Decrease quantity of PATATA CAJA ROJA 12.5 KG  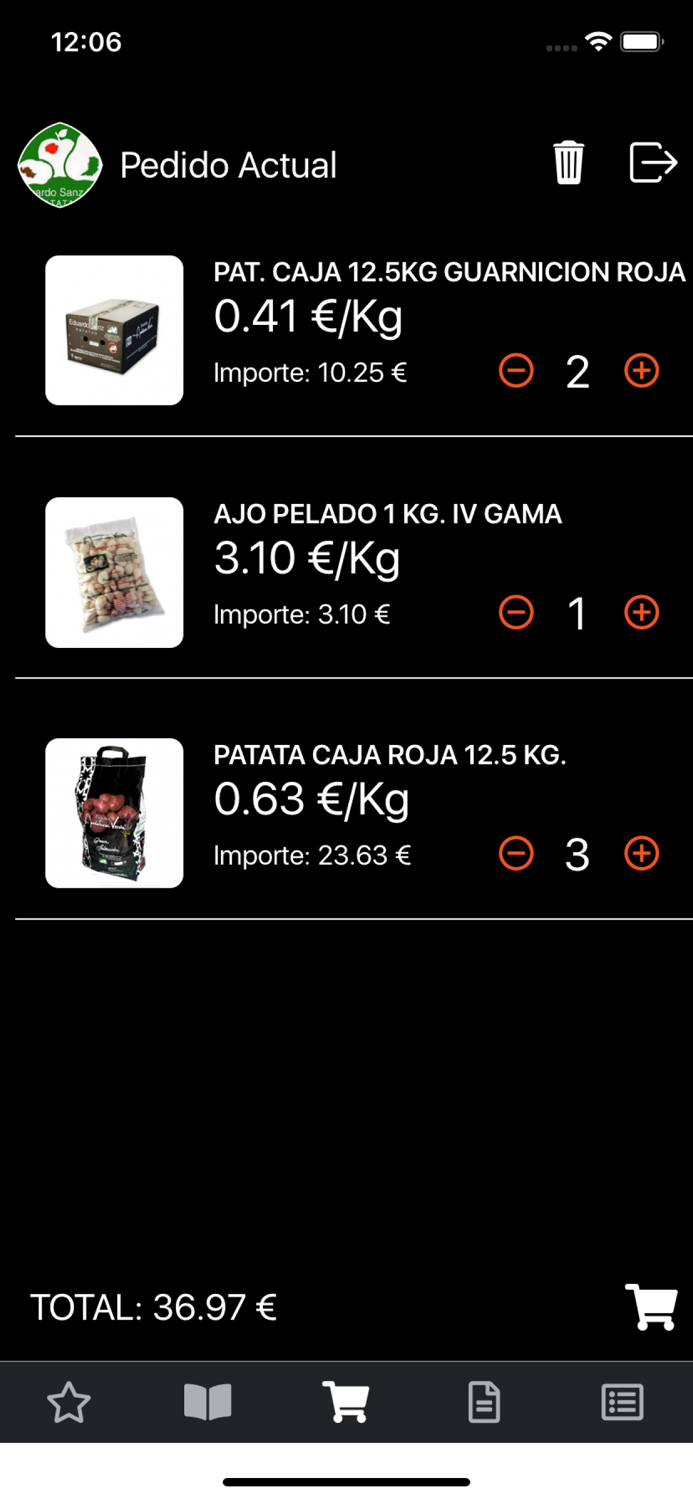[x=516, y=854]
